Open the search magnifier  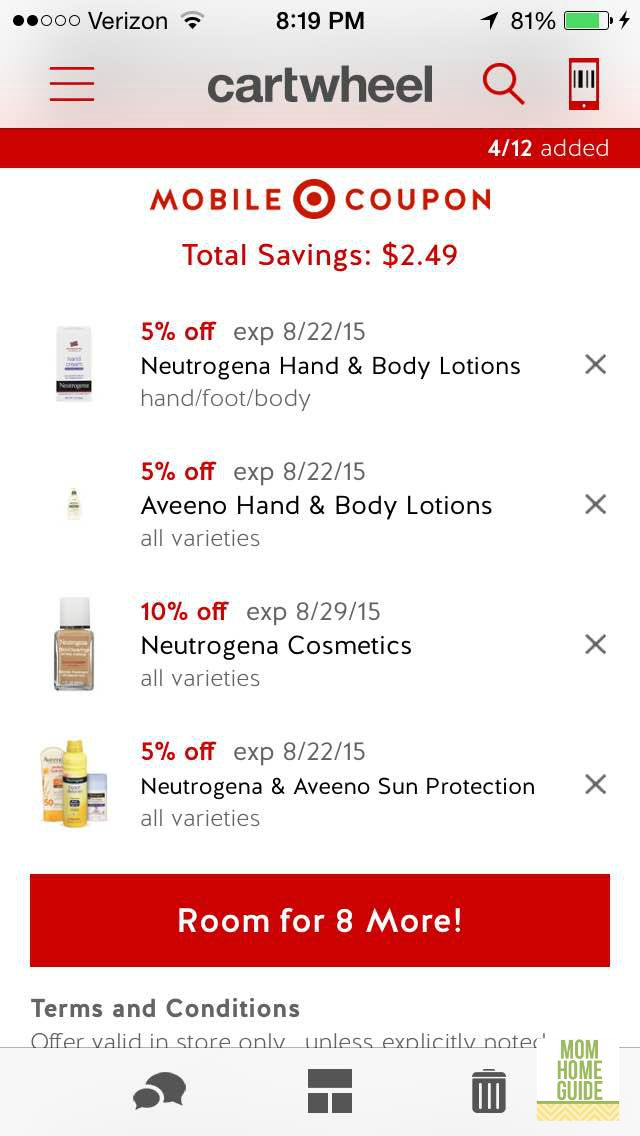point(503,83)
